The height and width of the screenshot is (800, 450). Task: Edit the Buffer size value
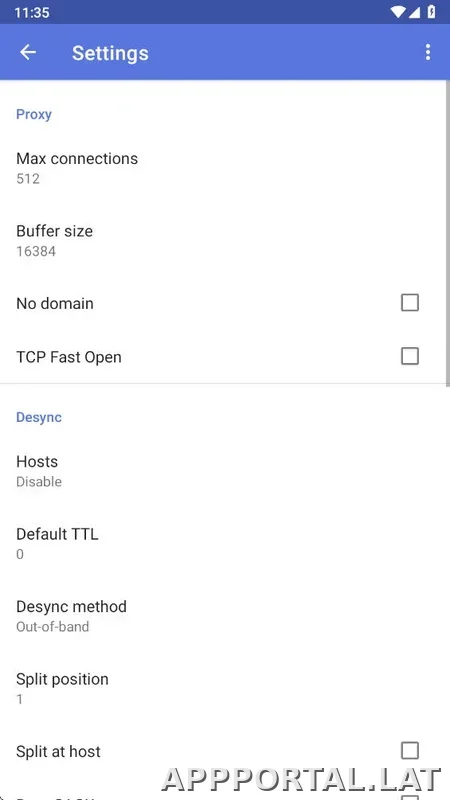click(x=223, y=241)
